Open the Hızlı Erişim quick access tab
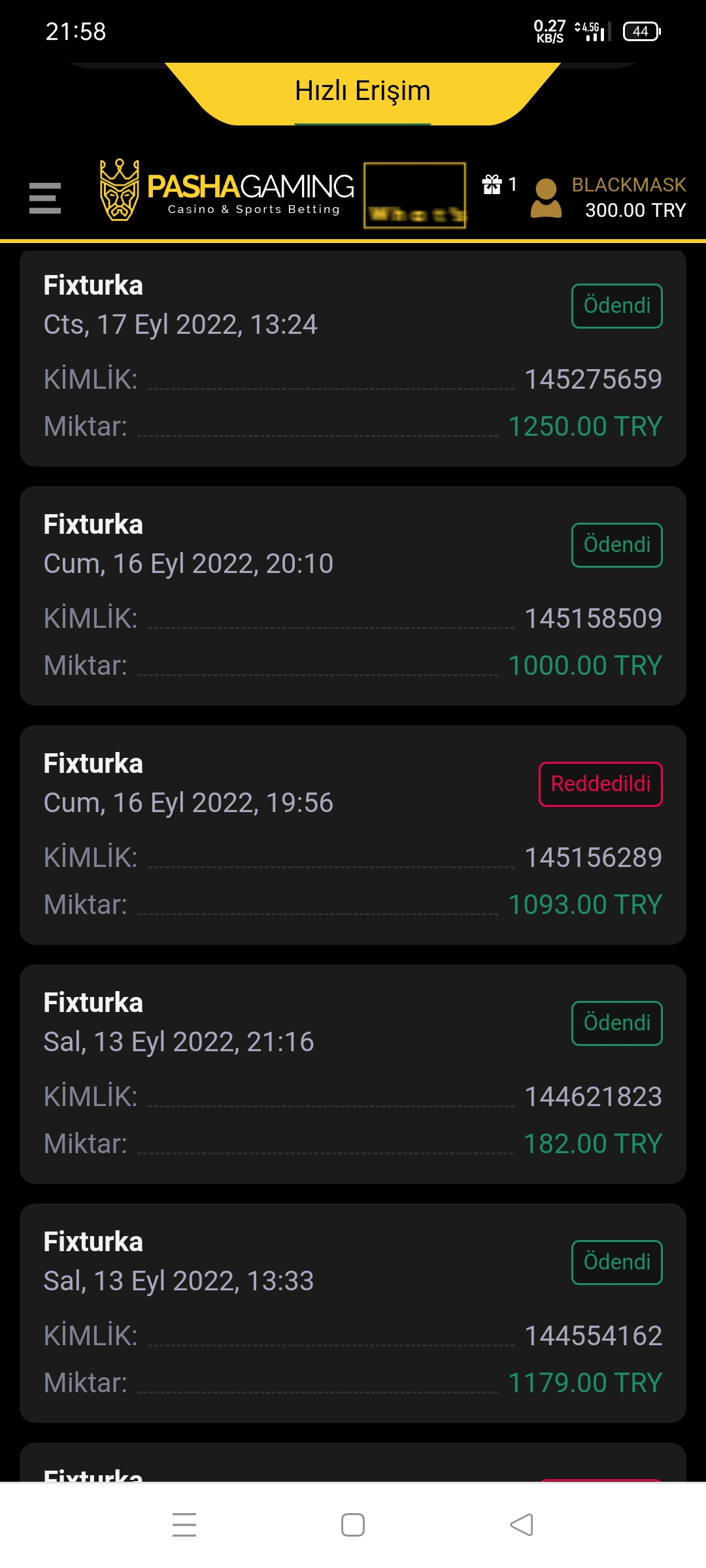Viewport: 706px width, 1568px height. point(363,93)
